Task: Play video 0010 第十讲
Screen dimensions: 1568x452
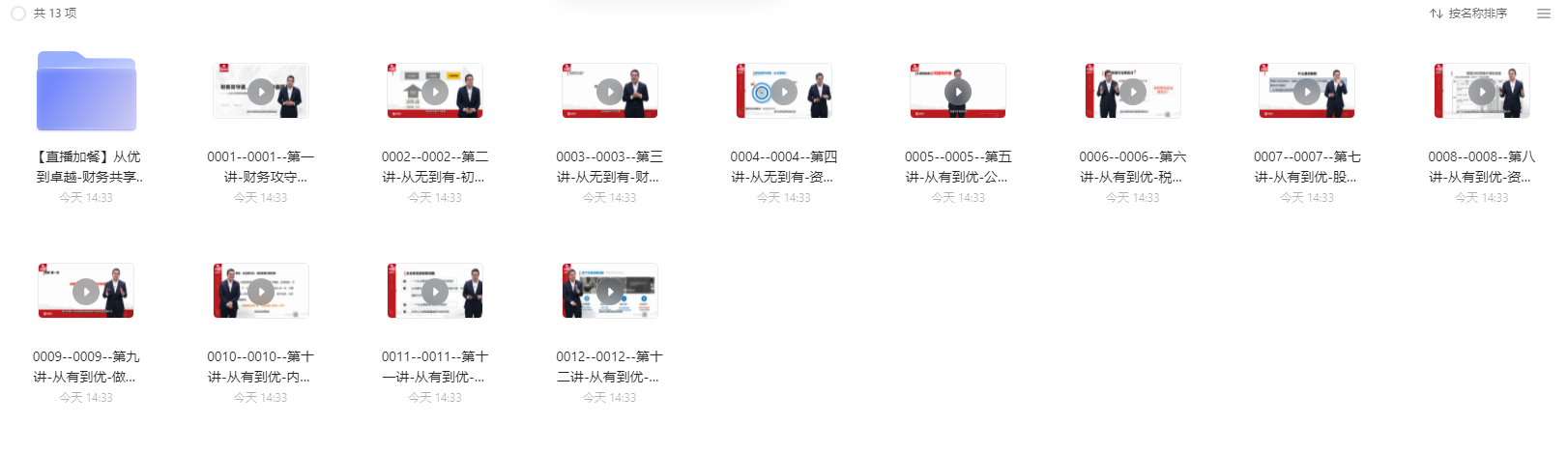Action: click(x=261, y=292)
